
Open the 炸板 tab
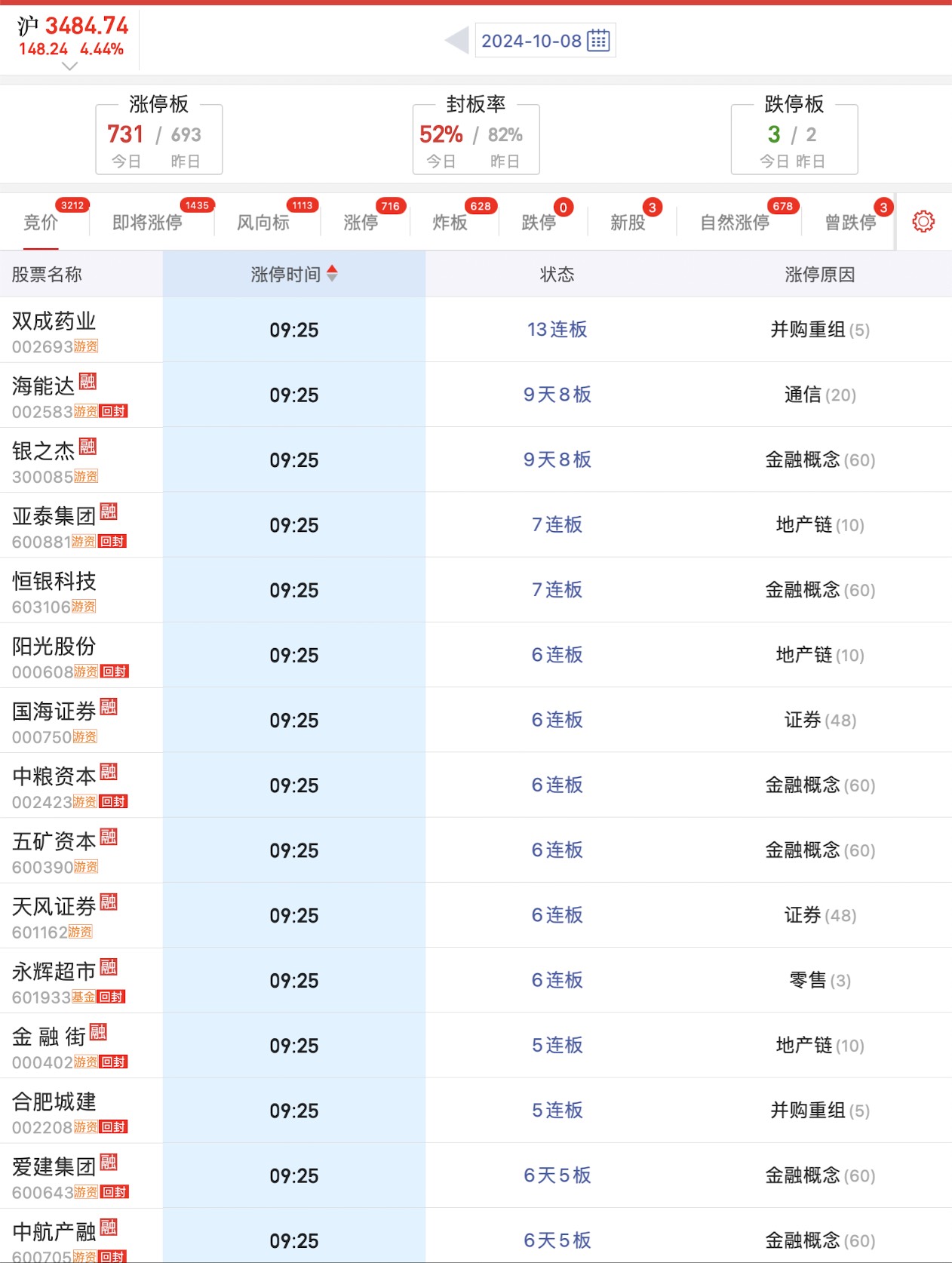tap(450, 223)
